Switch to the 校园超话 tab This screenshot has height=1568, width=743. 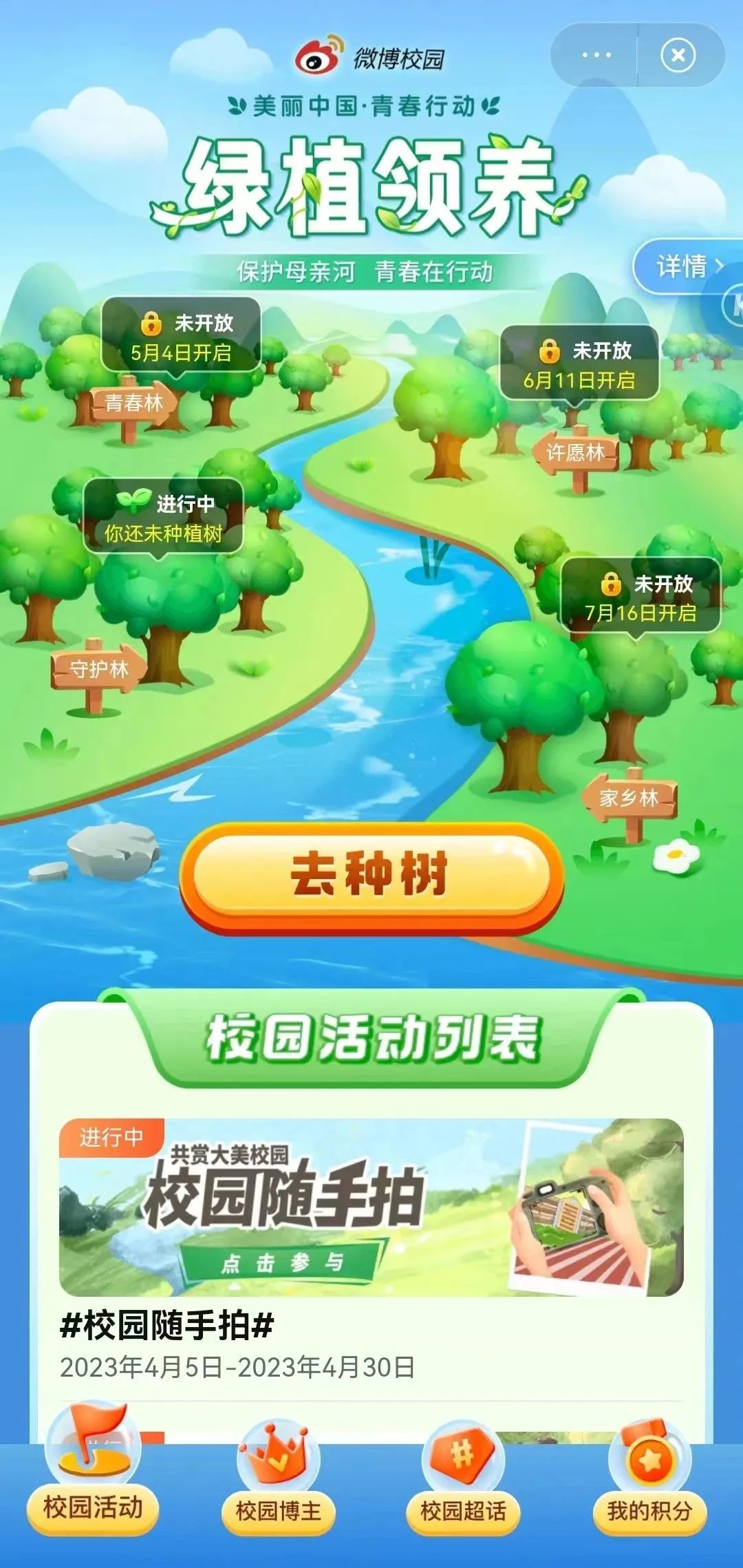click(463, 1510)
